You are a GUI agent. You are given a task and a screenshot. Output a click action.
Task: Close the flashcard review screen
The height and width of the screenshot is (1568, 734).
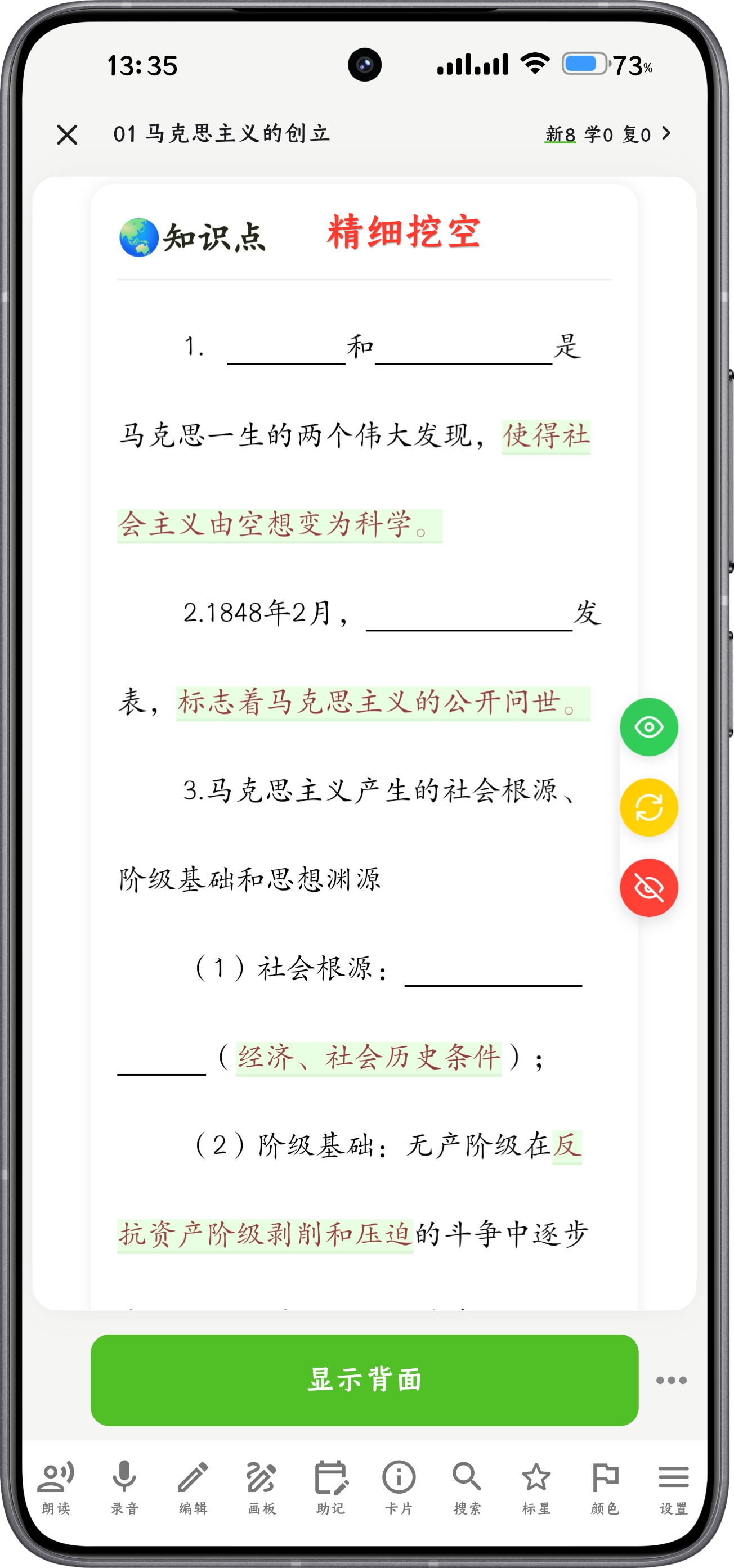click(x=67, y=134)
